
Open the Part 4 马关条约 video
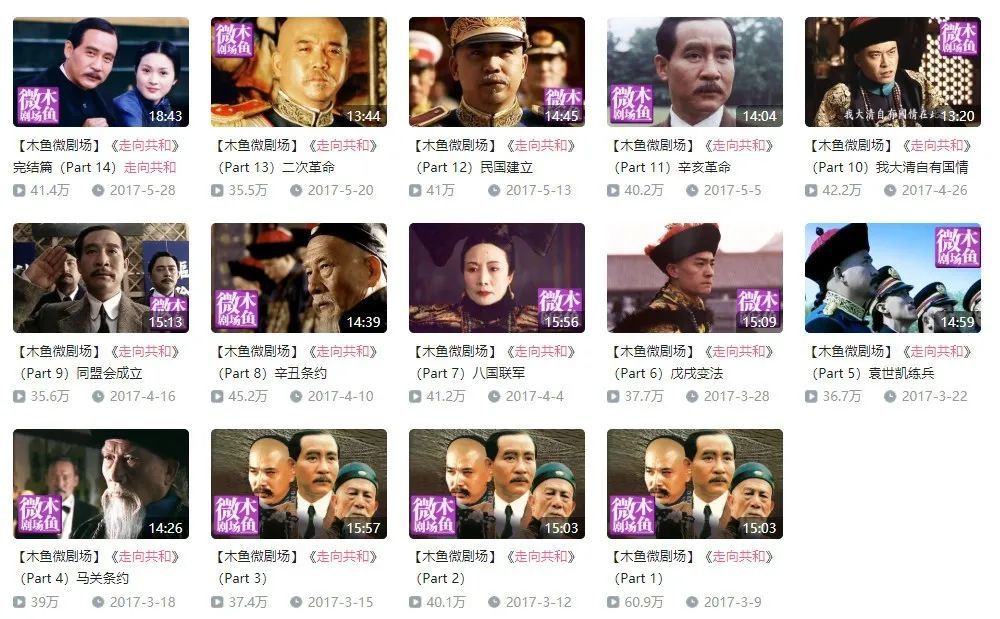point(100,484)
